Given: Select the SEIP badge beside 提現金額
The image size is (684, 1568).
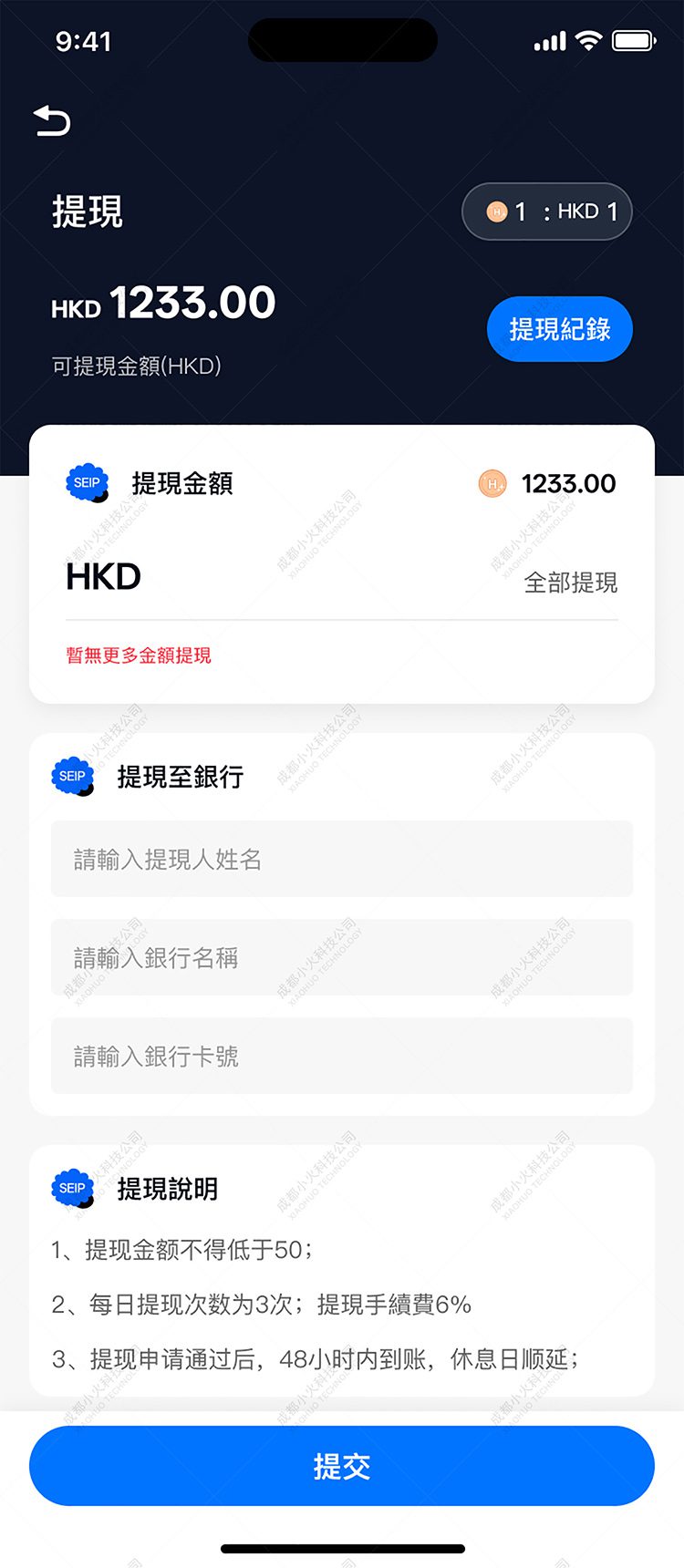Looking at the screenshot, I should pyautogui.click(x=85, y=482).
